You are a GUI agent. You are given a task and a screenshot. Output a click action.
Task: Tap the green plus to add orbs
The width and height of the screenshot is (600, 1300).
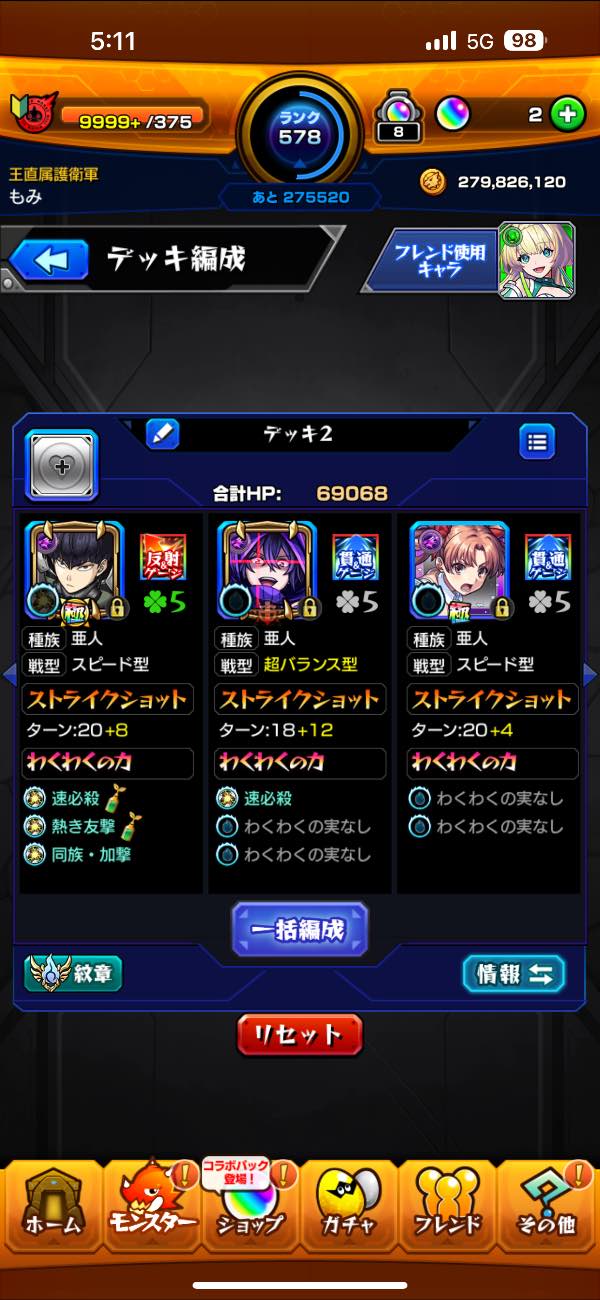point(567,115)
